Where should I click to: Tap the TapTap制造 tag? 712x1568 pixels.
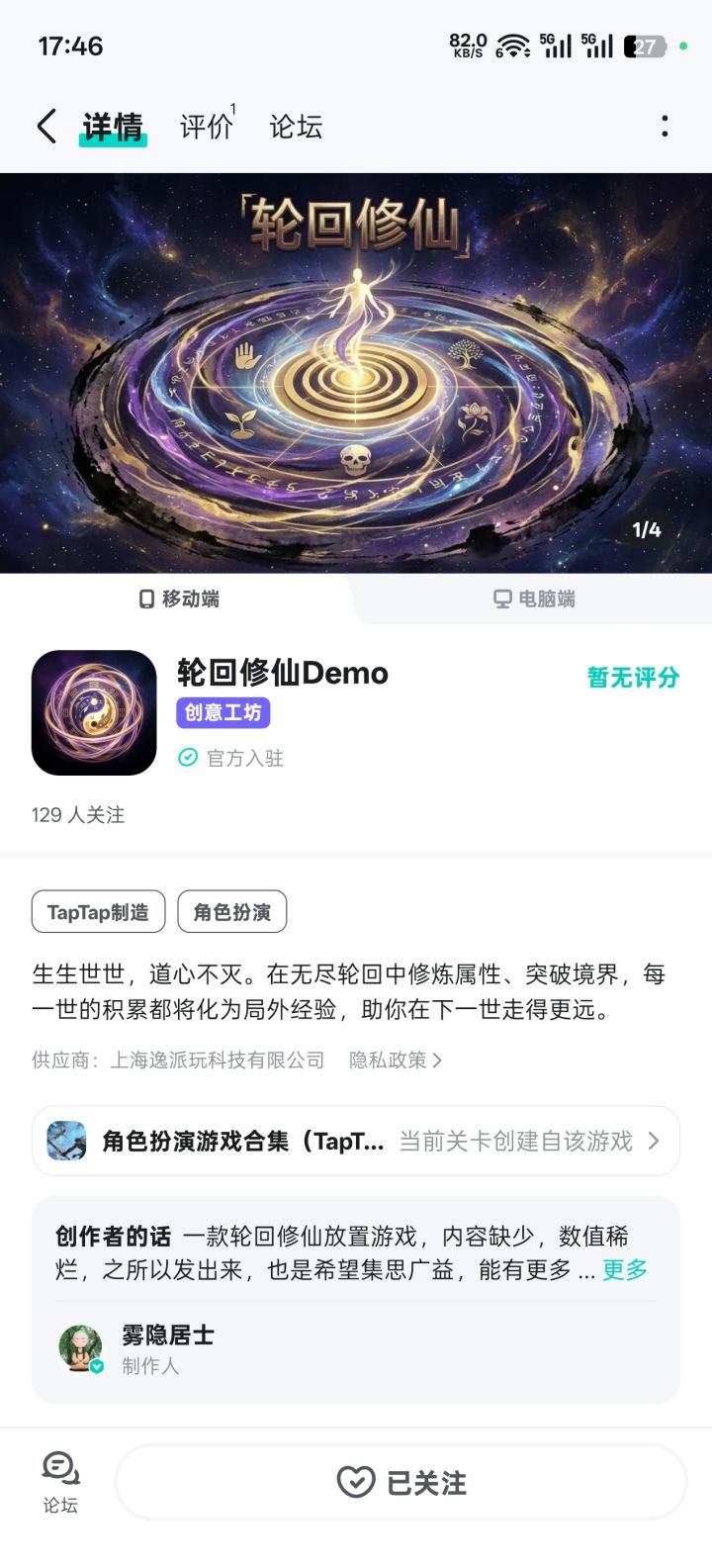[x=97, y=911]
